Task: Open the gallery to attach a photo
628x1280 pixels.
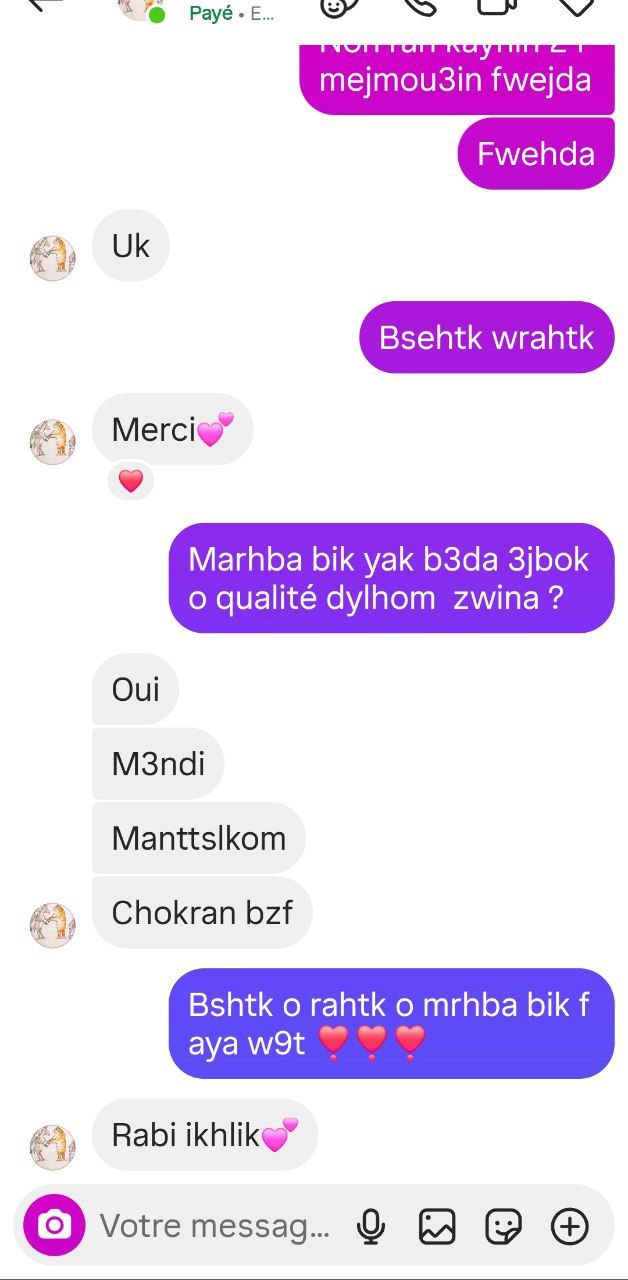Action: click(x=437, y=1226)
